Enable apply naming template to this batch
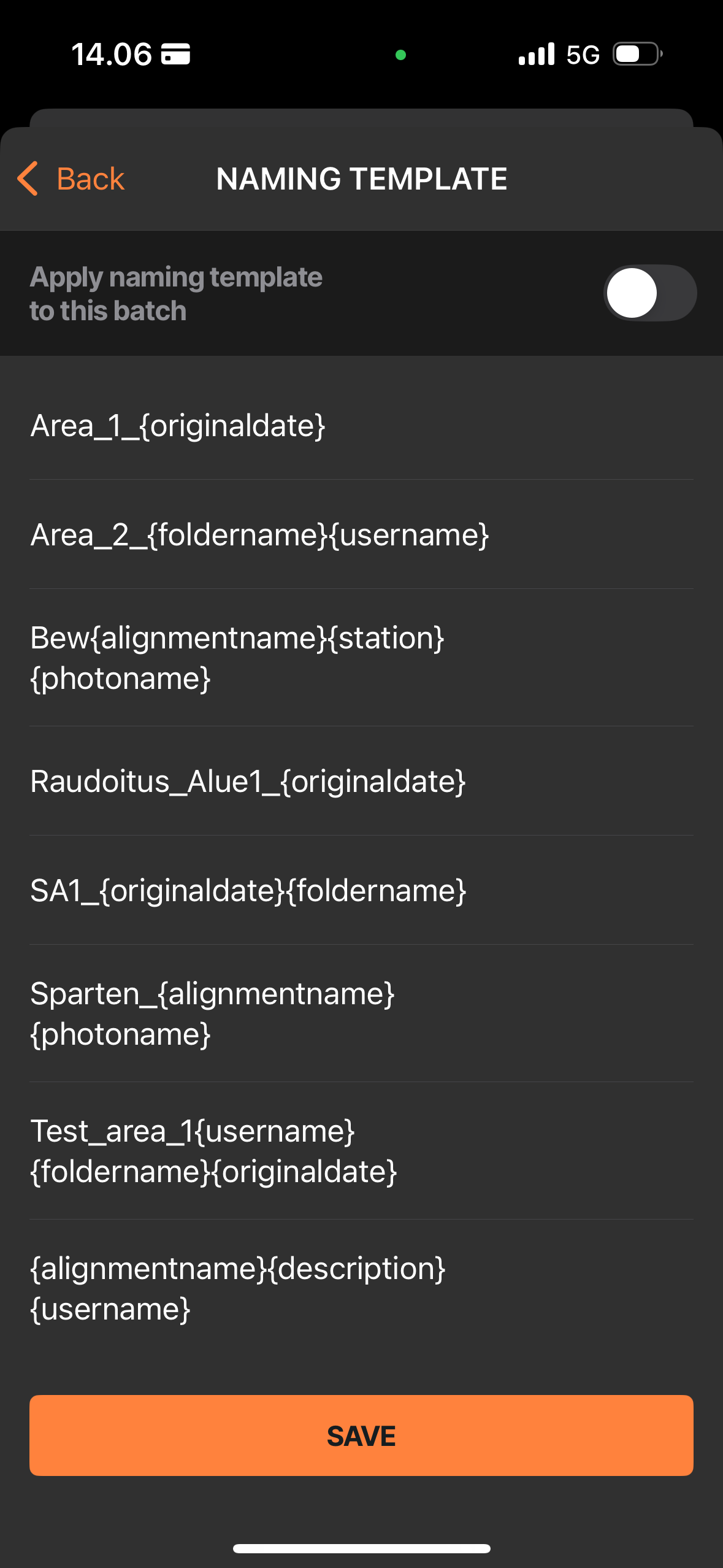The width and height of the screenshot is (723, 1568). point(649,293)
